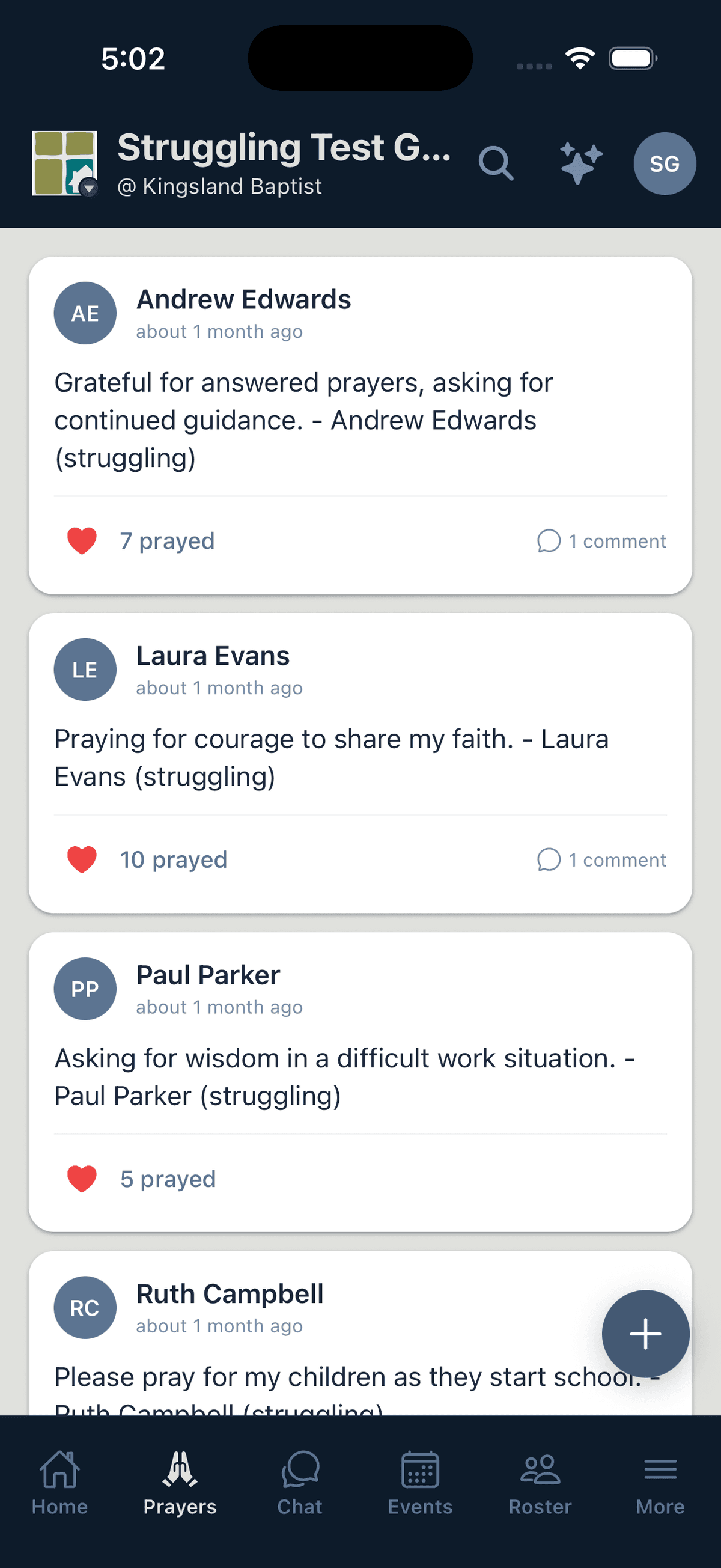721x1568 pixels.
Task: Tap the heart on Andrew Edwards' prayer
Action: tap(82, 540)
